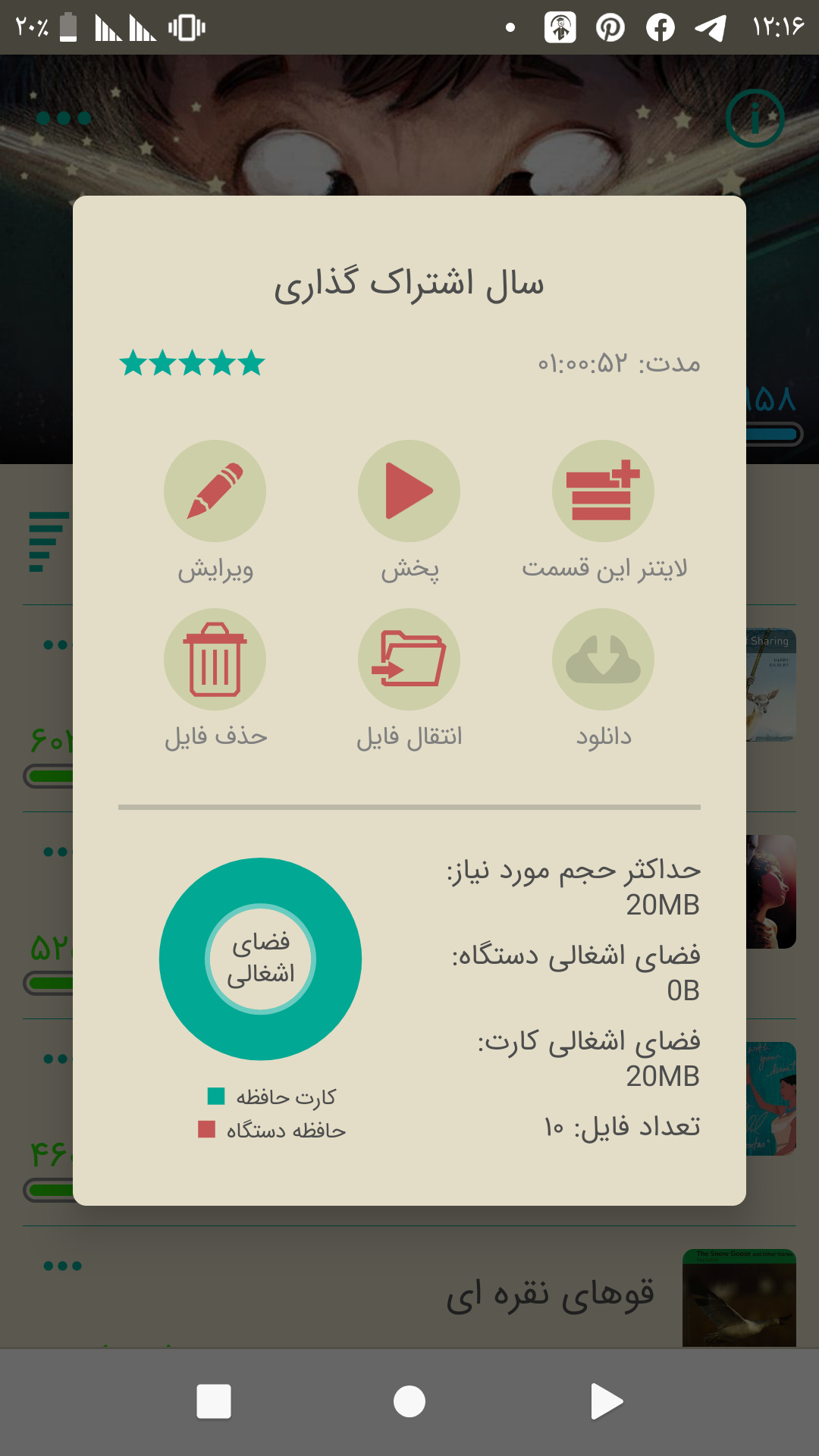
Task: Tap the ویرایش (edit) pencil button
Action: [215, 491]
